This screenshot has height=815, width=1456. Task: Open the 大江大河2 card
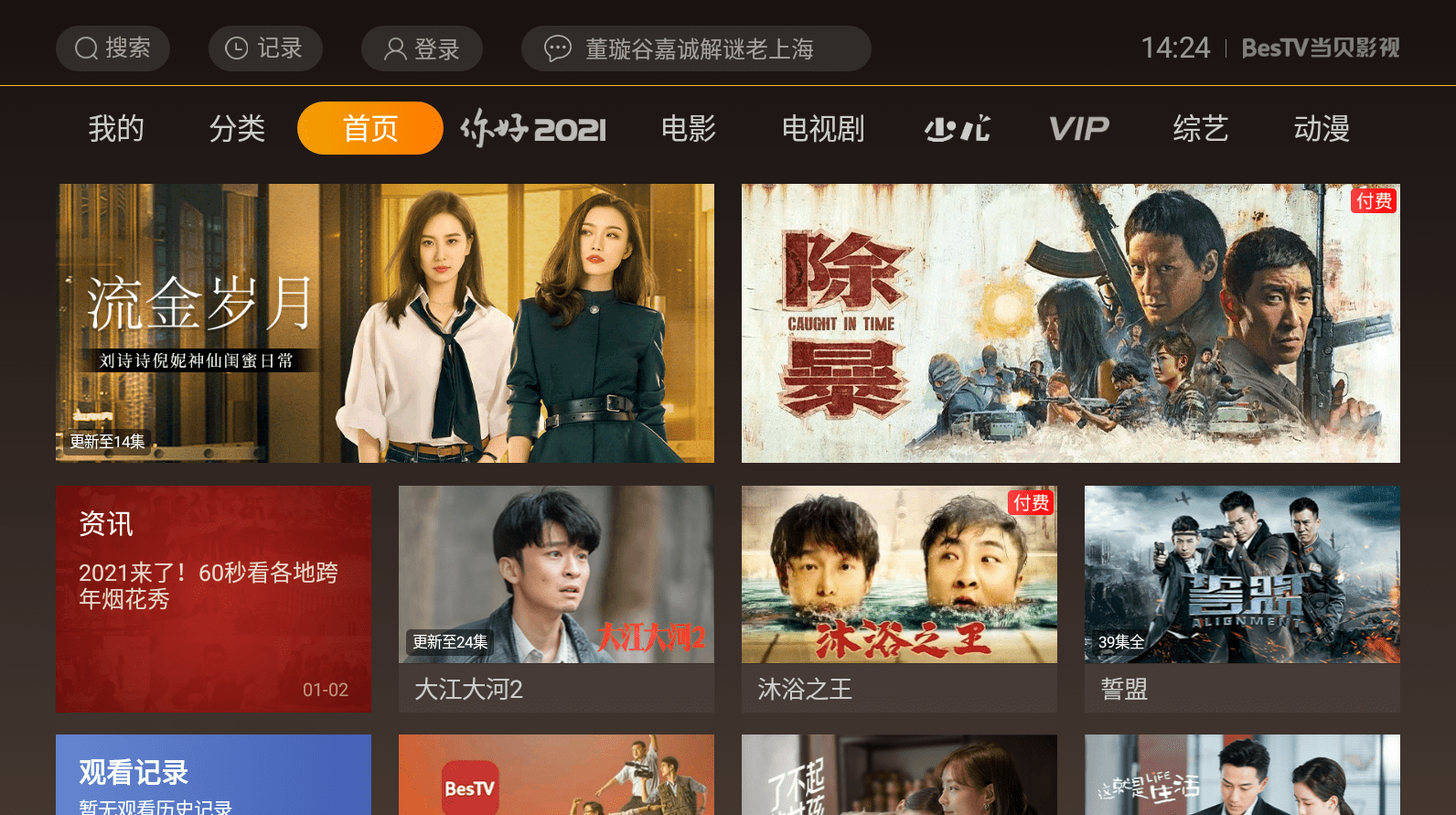(556, 599)
